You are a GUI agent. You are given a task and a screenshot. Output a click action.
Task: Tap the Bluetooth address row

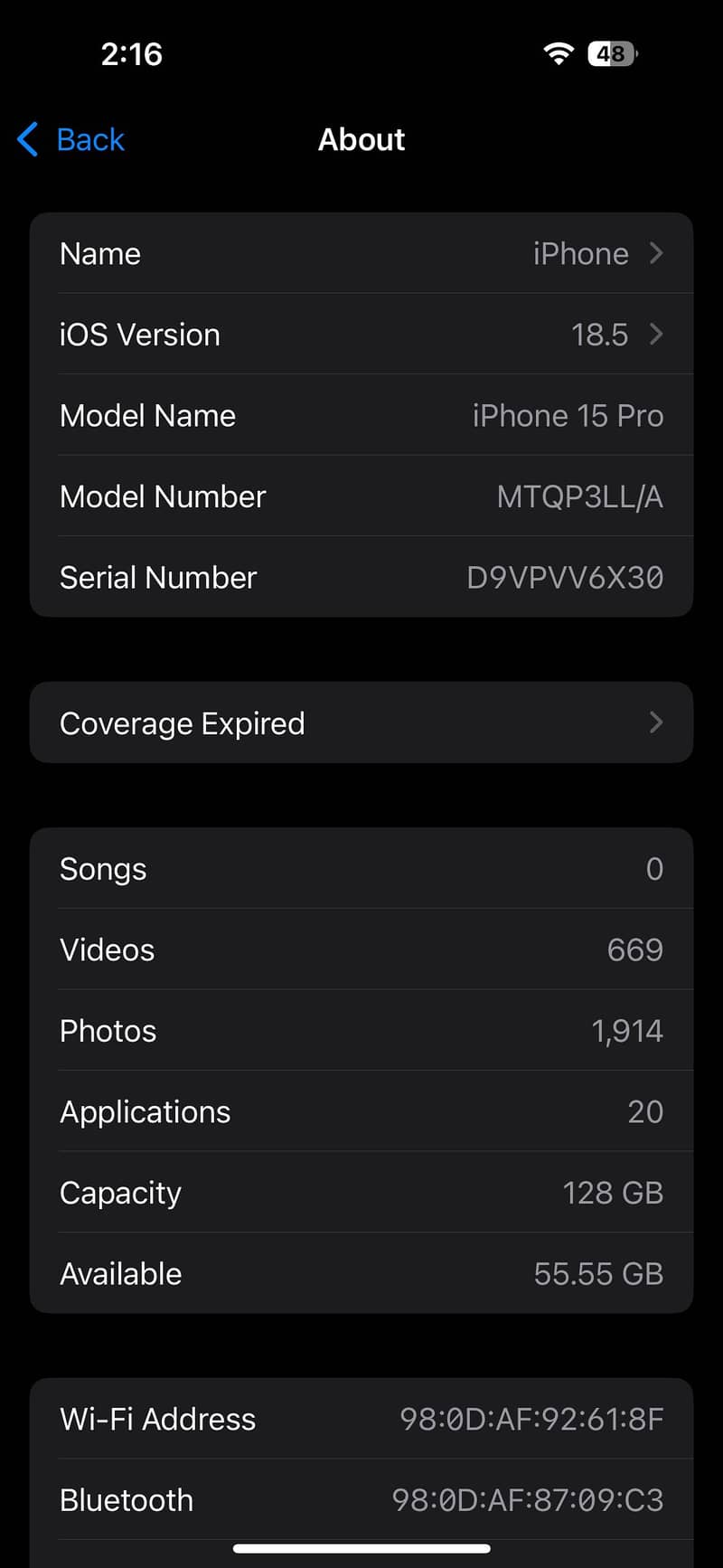(361, 1499)
